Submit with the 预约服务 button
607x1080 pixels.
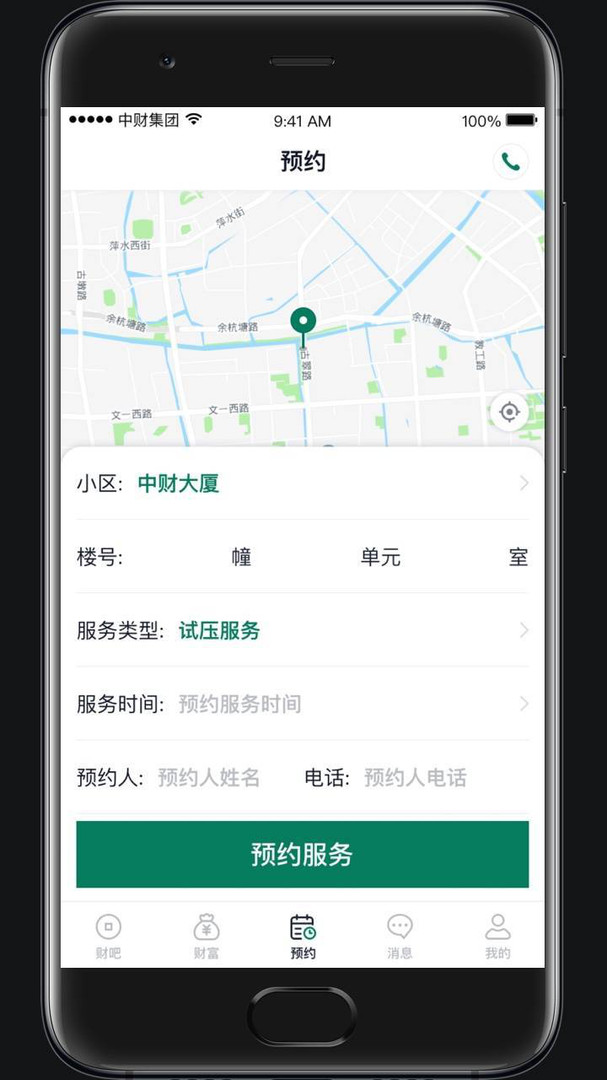(x=302, y=855)
